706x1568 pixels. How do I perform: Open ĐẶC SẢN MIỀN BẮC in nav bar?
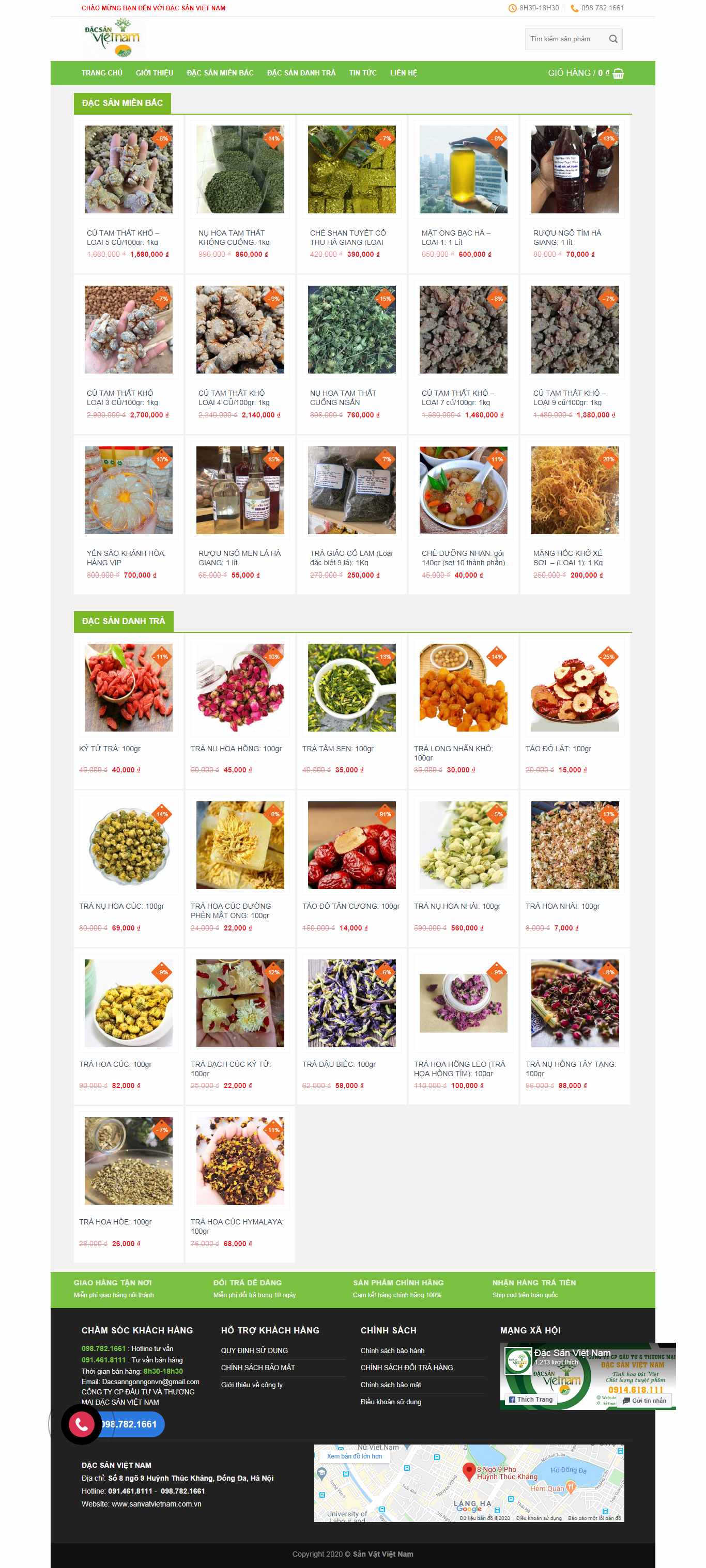pyautogui.click(x=220, y=73)
